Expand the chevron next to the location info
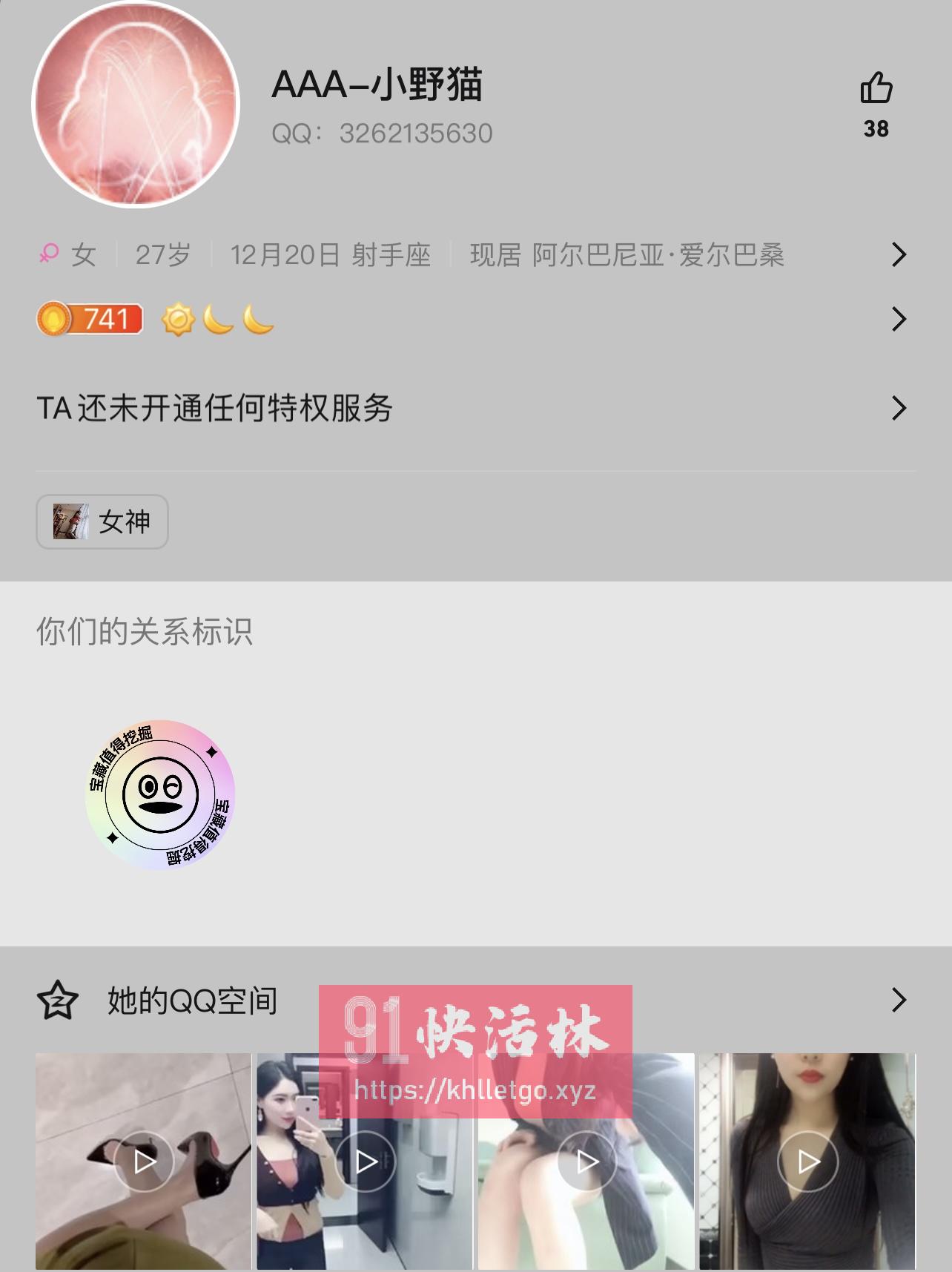 [x=899, y=254]
